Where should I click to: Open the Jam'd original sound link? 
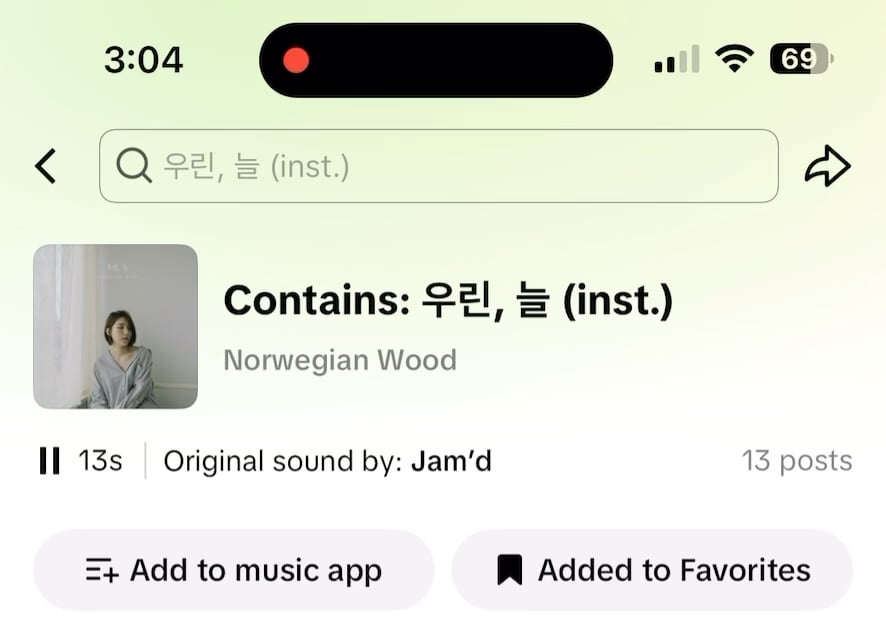tap(451, 461)
